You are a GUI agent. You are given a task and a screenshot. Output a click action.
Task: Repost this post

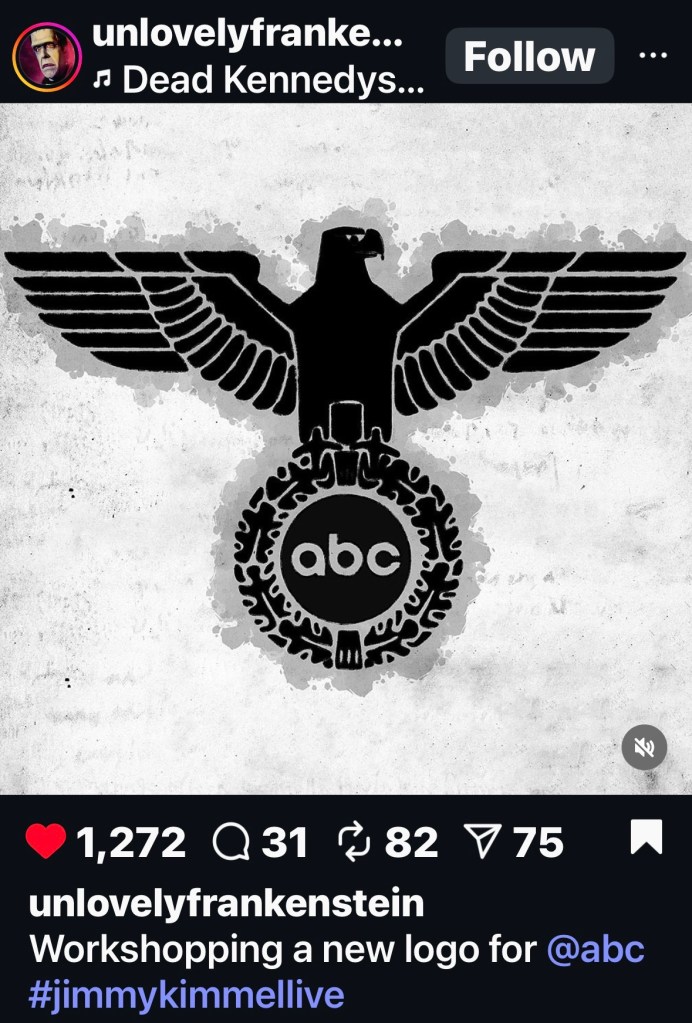tap(355, 843)
